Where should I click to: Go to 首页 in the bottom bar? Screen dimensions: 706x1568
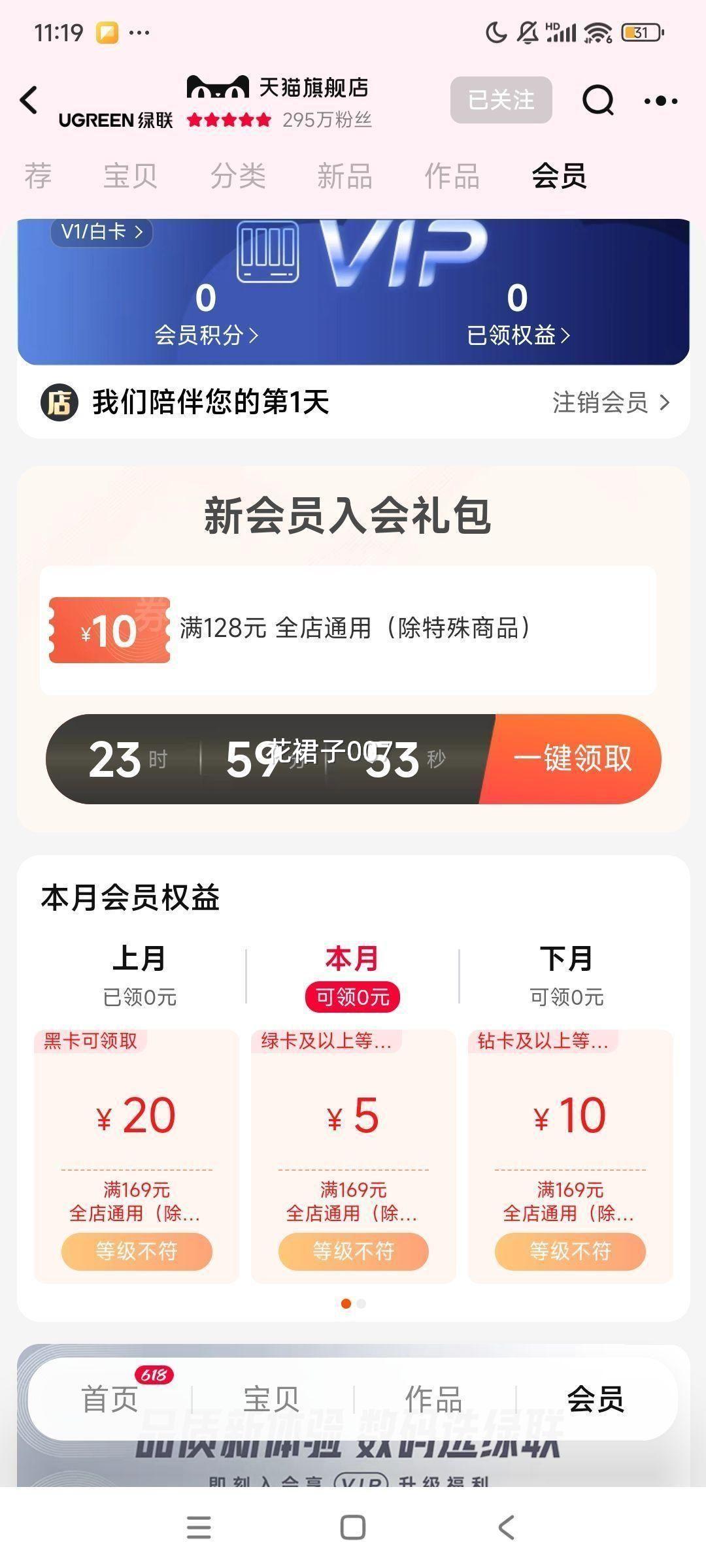point(110,1399)
